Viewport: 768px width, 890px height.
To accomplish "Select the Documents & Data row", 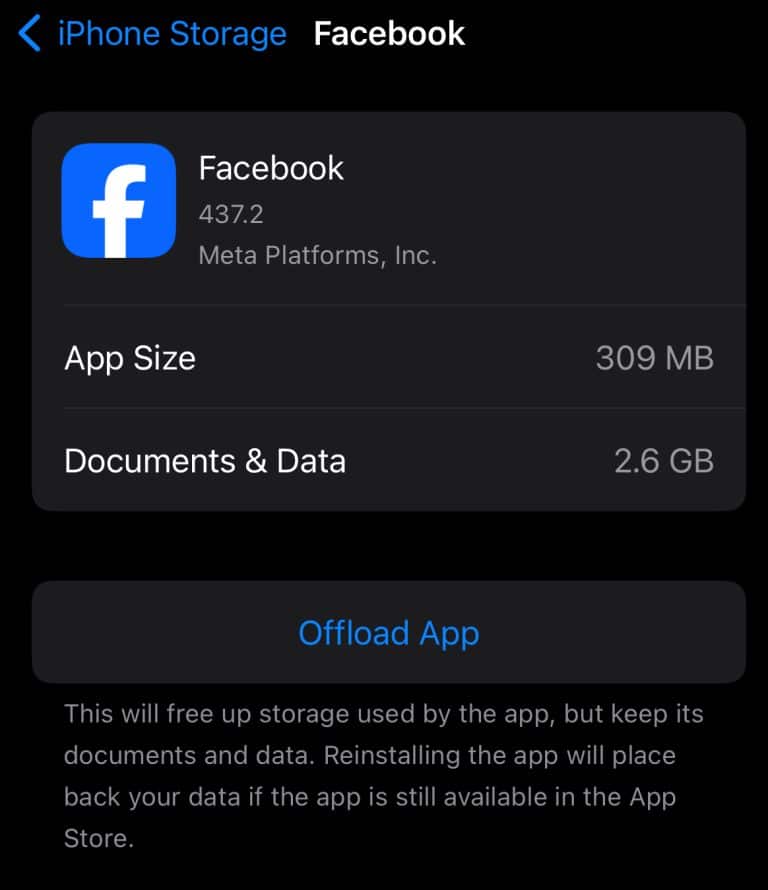I will tap(388, 461).
